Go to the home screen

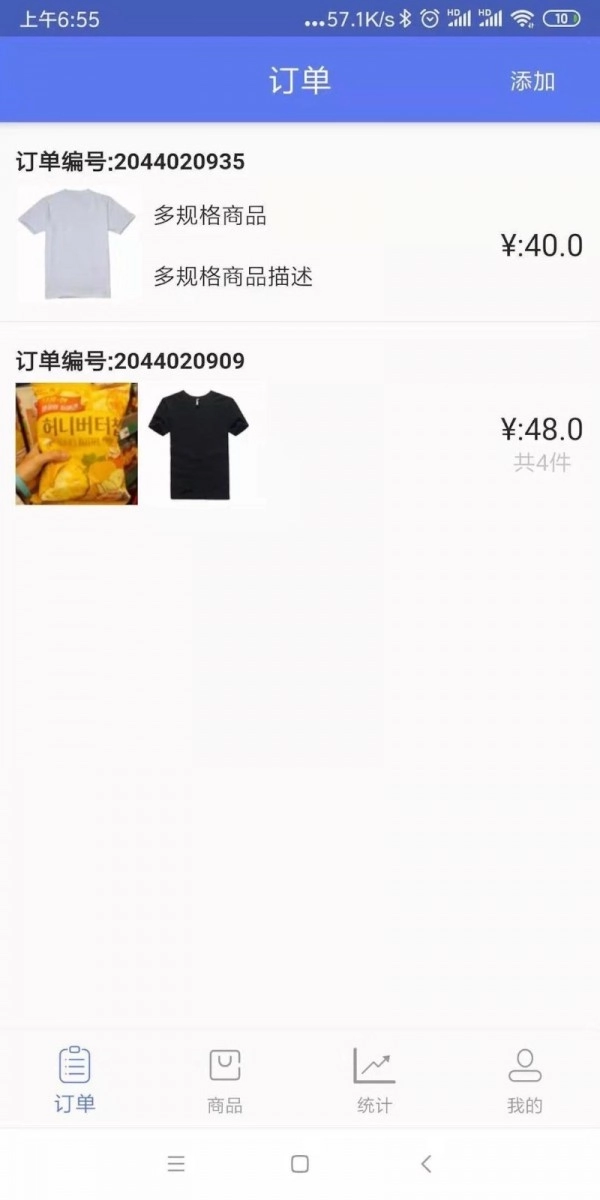pos(299,1163)
